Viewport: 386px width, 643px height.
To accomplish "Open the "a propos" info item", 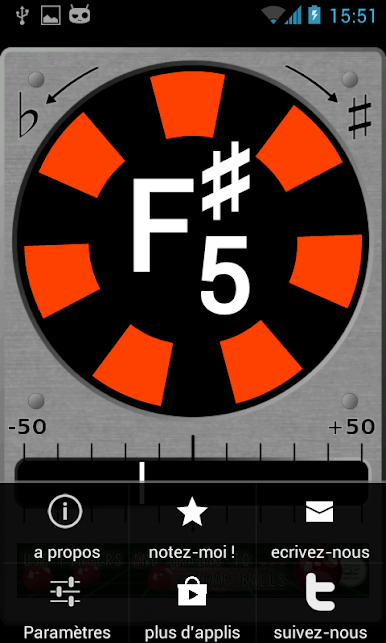I will 65,524.
